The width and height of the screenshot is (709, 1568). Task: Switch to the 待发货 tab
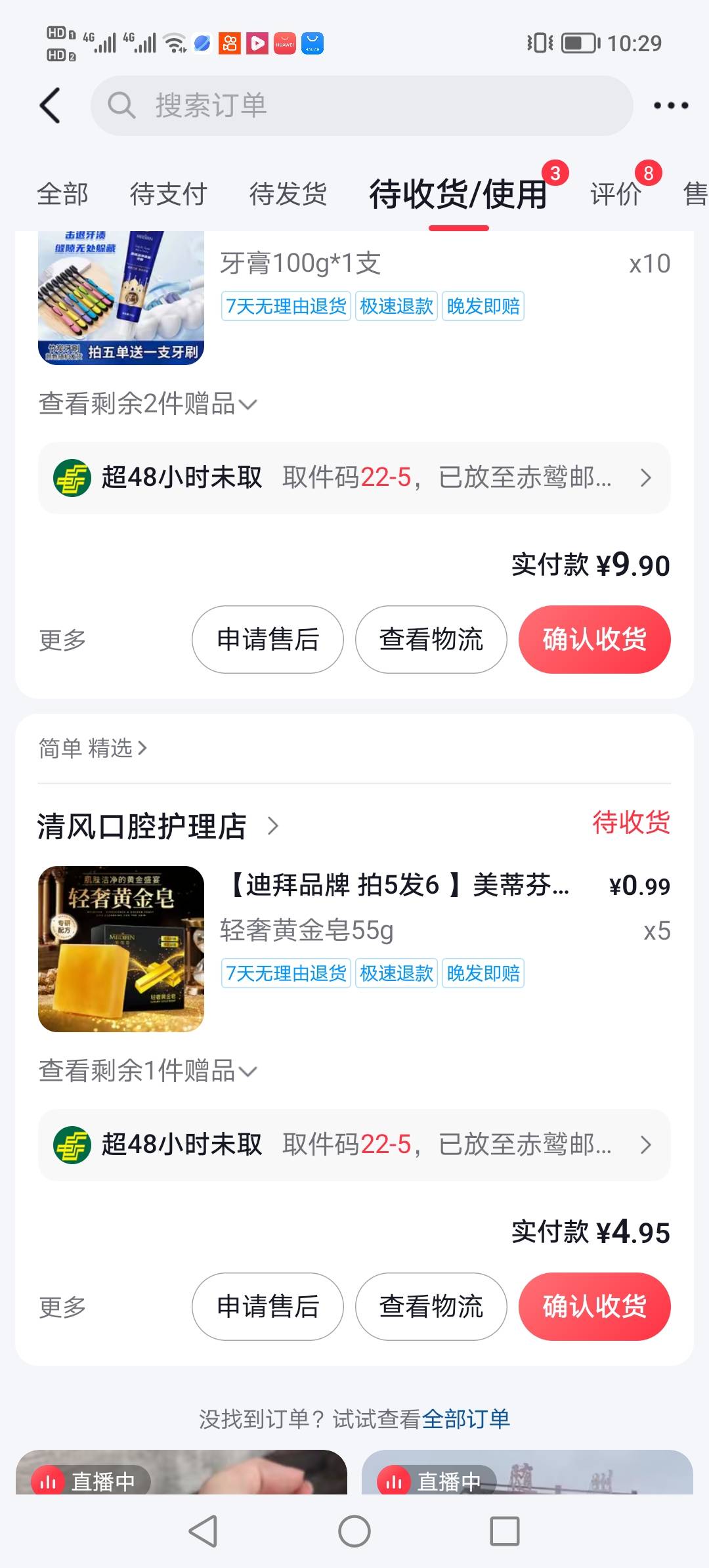[288, 194]
